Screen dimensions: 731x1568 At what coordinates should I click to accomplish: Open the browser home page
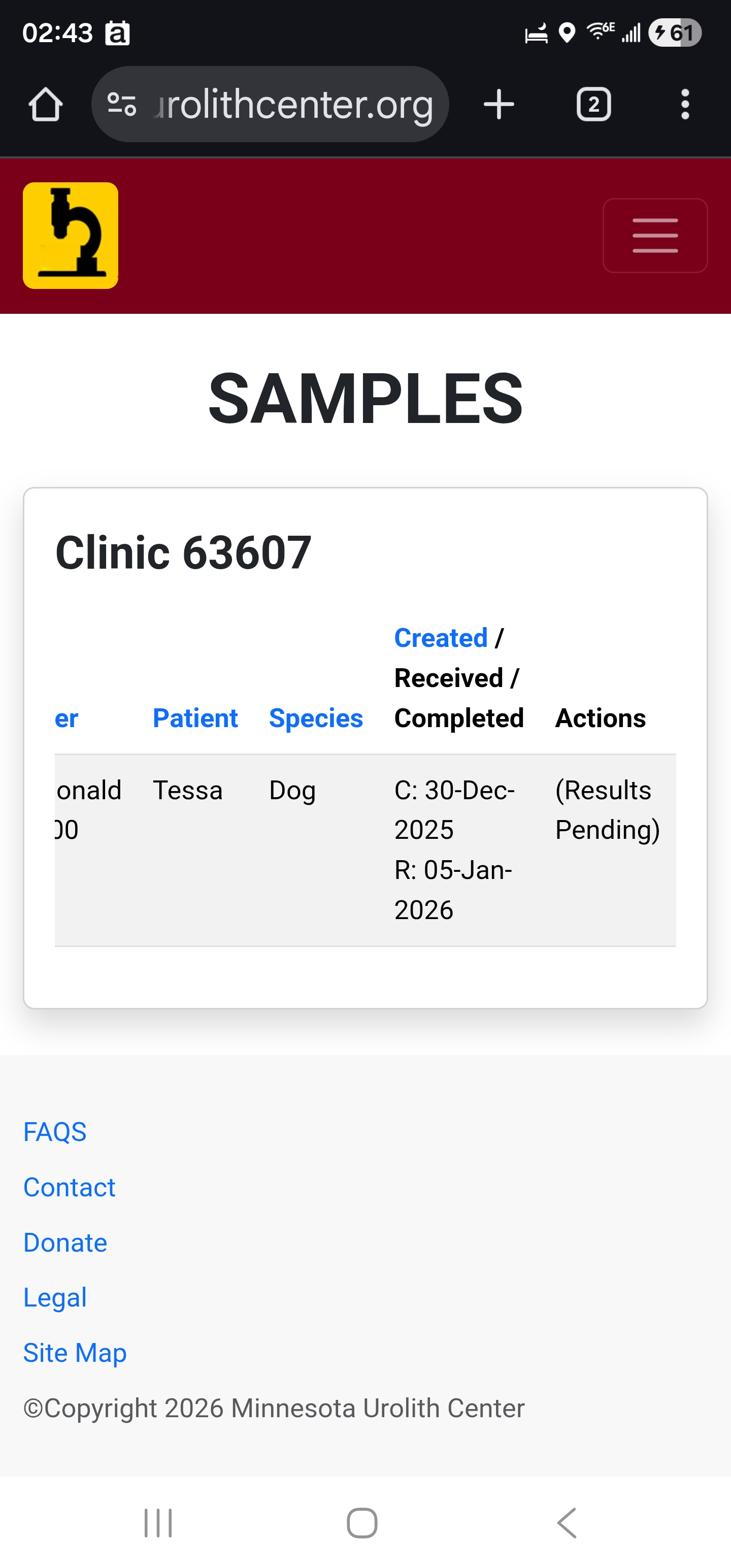46,105
